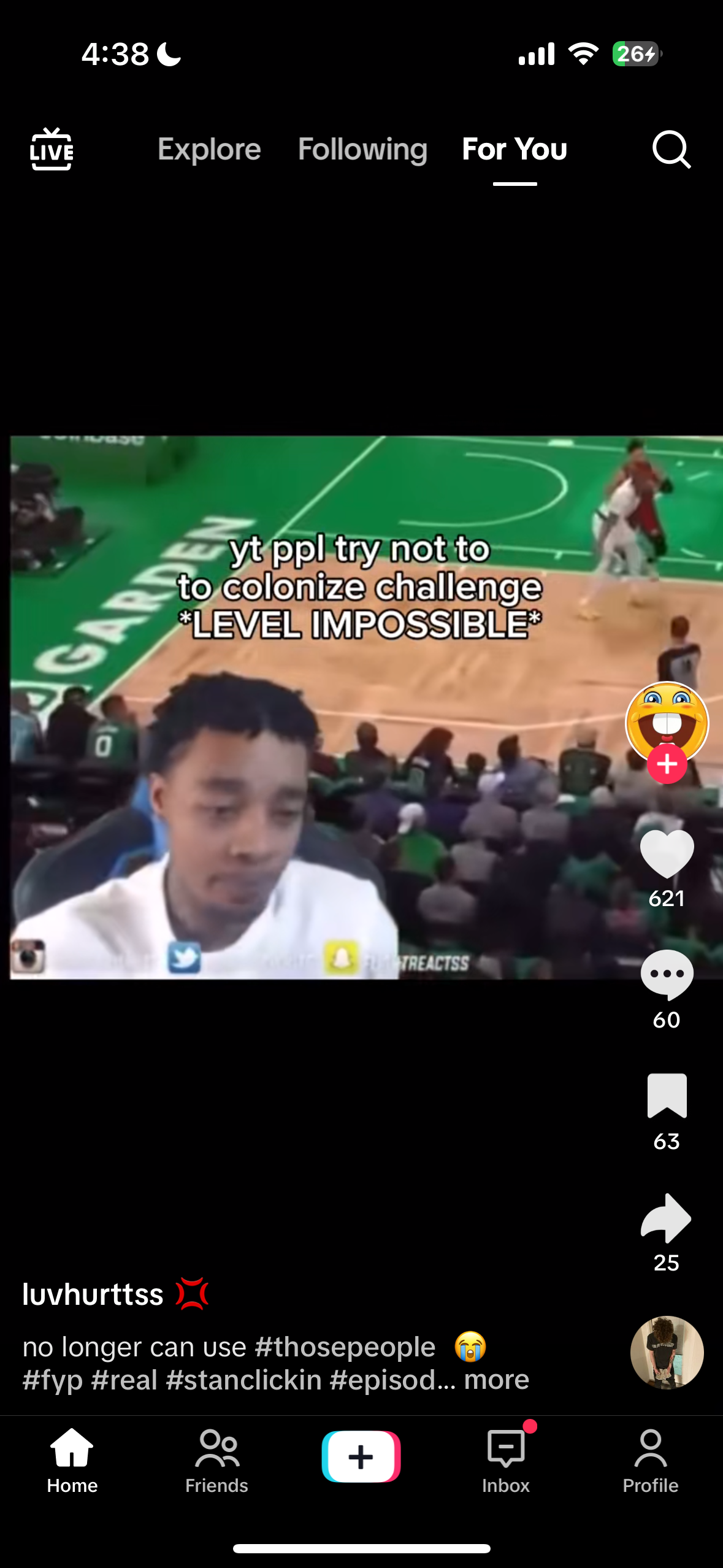Follow the creator via the plus badge
This screenshot has width=723, height=1568.
click(667, 764)
